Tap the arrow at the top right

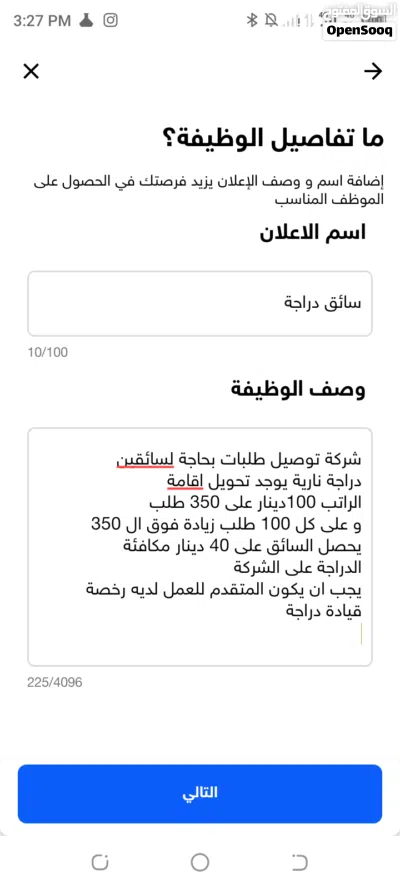coord(373,71)
